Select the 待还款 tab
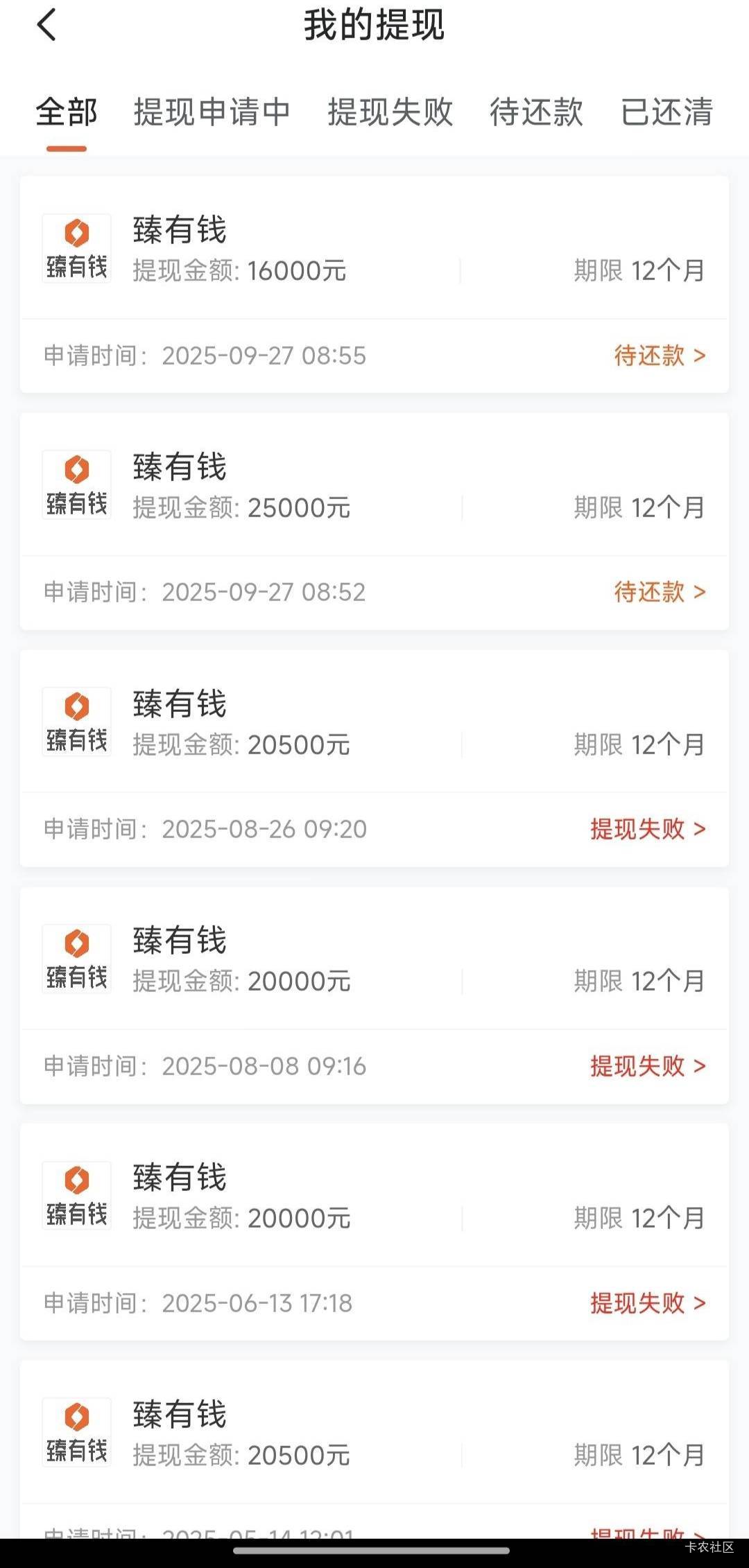The image size is (749, 1568). [536, 113]
